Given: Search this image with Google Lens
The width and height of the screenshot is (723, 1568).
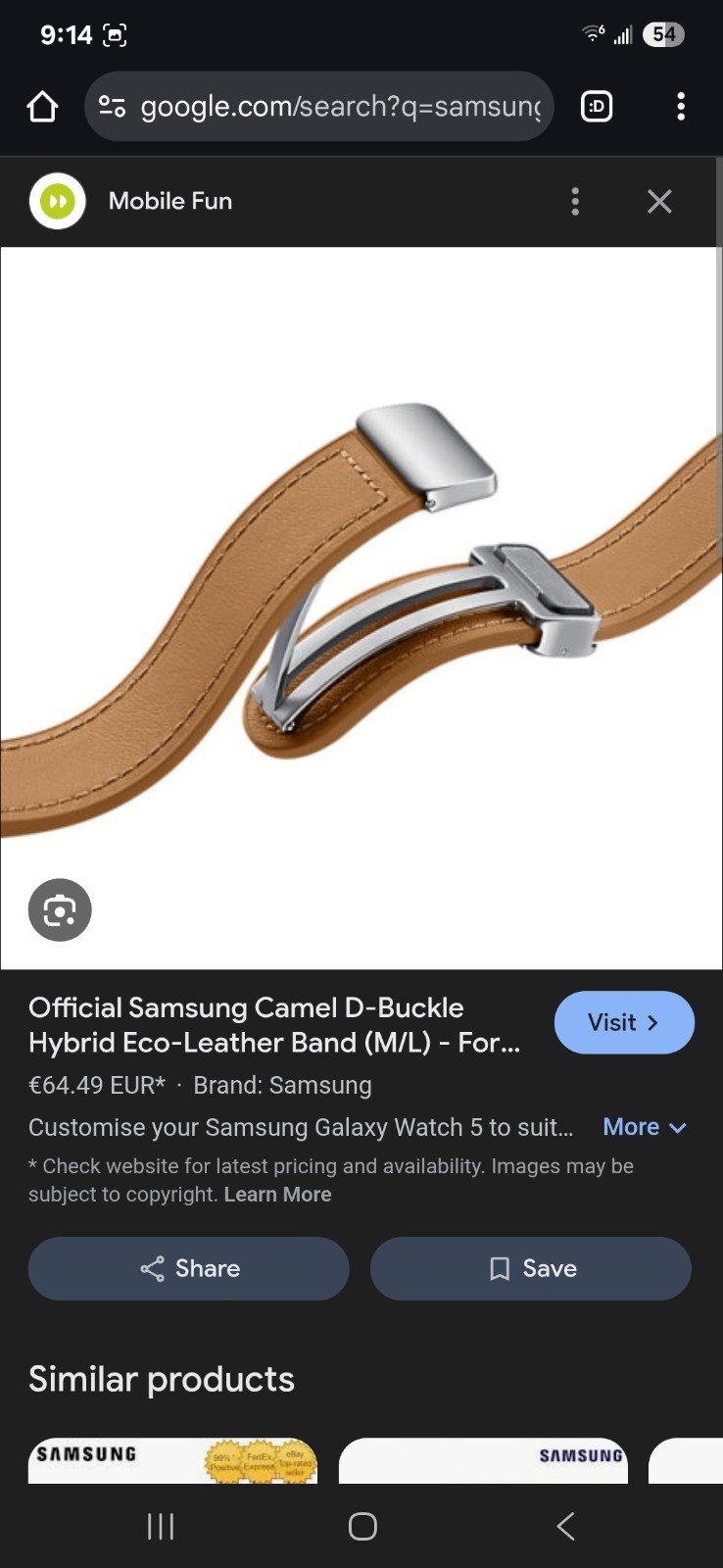Looking at the screenshot, I should [60, 910].
